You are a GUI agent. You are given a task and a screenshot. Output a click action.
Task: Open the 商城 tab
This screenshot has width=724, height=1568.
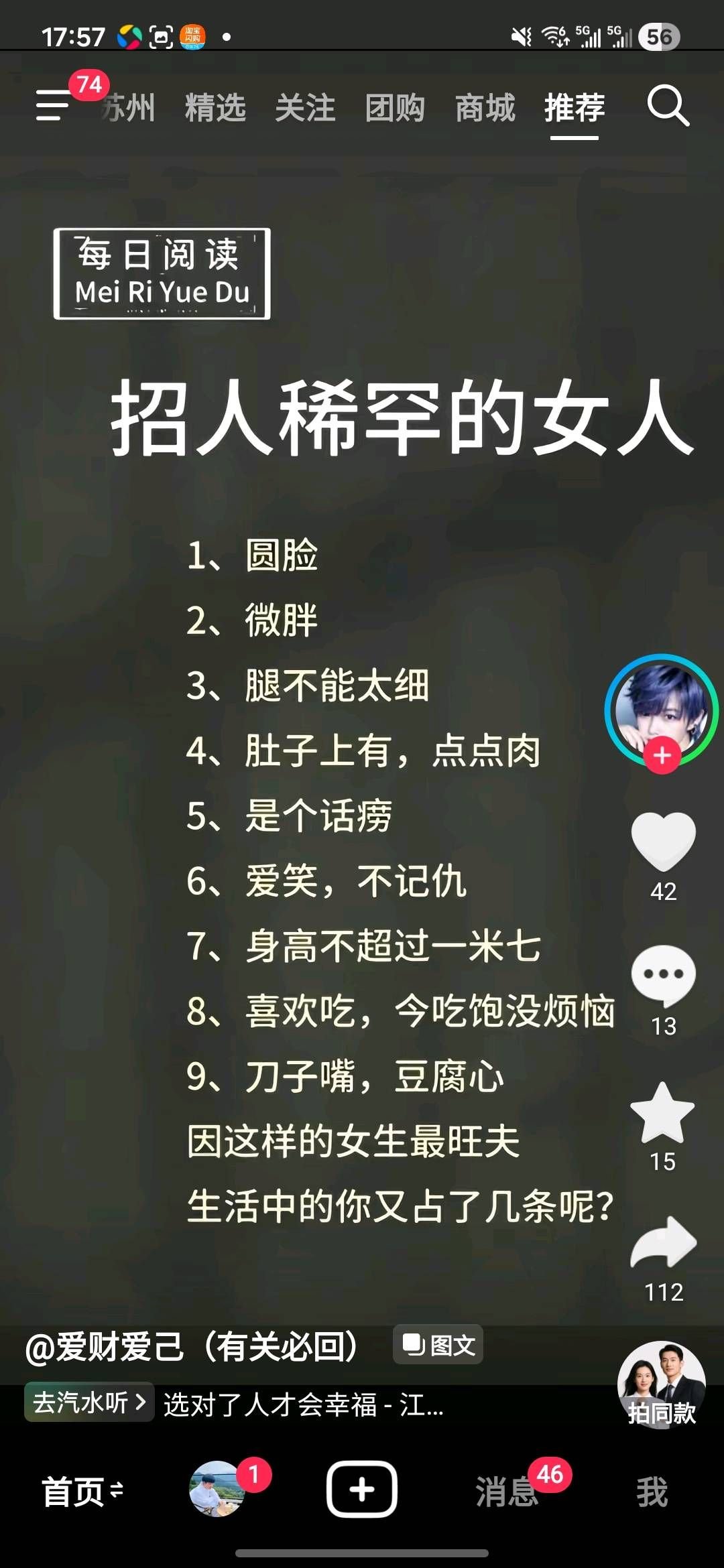(x=485, y=108)
